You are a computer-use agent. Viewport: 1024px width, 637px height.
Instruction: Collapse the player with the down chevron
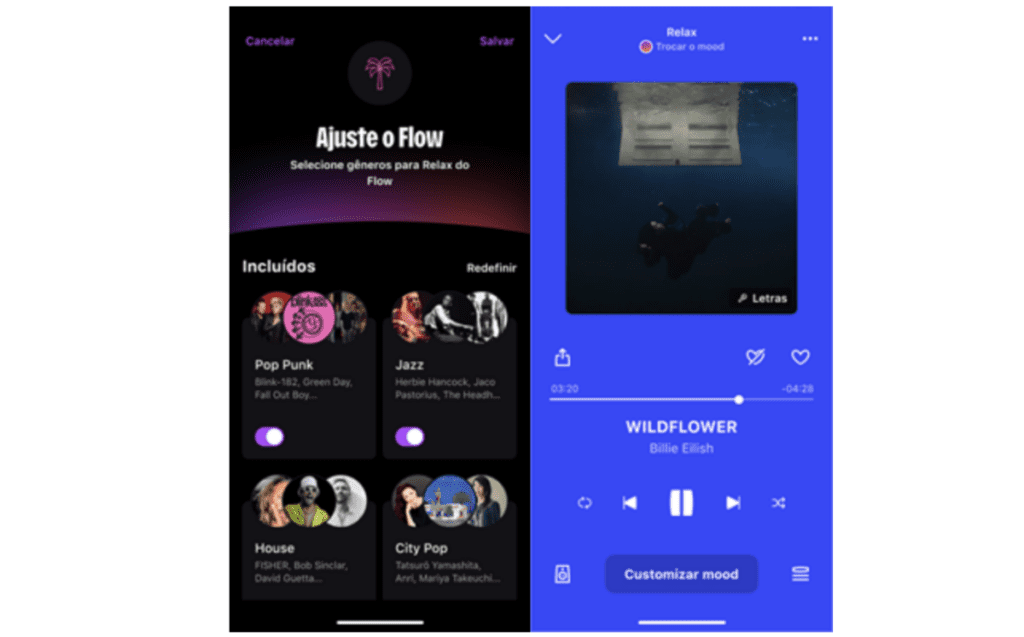click(553, 39)
